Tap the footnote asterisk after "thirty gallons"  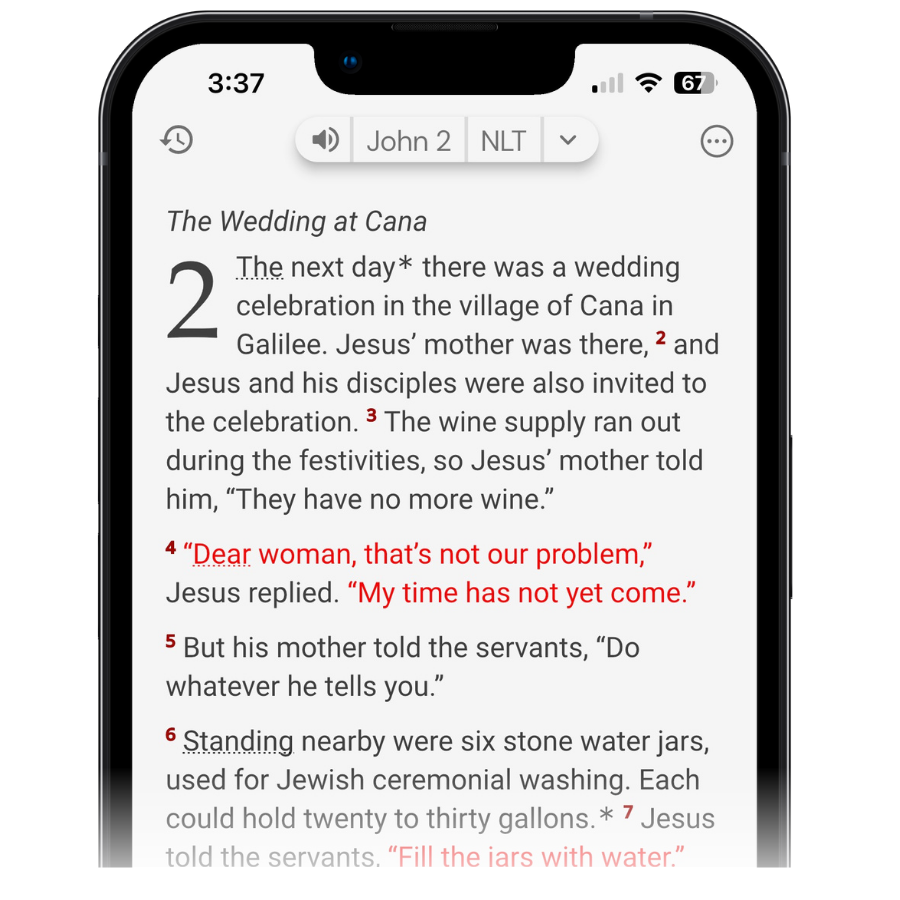pos(606,819)
